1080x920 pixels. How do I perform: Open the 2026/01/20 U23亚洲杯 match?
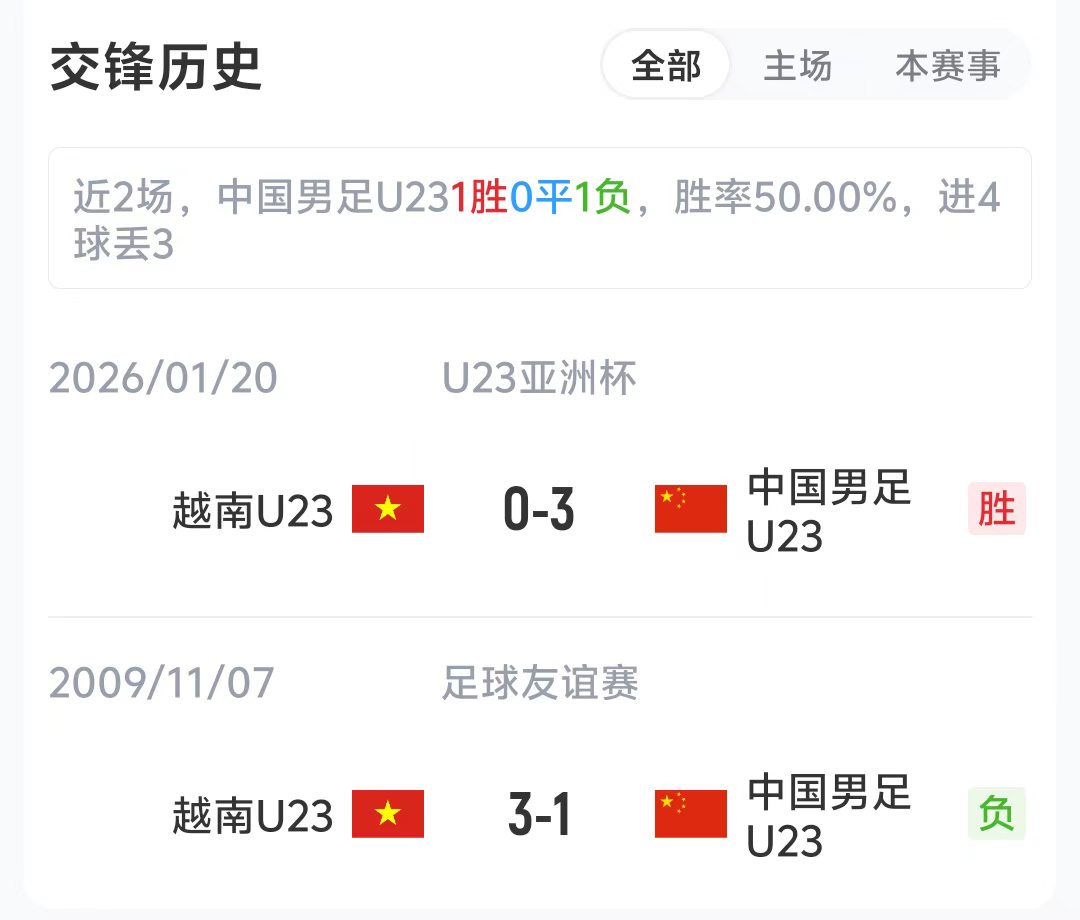[x=540, y=510]
